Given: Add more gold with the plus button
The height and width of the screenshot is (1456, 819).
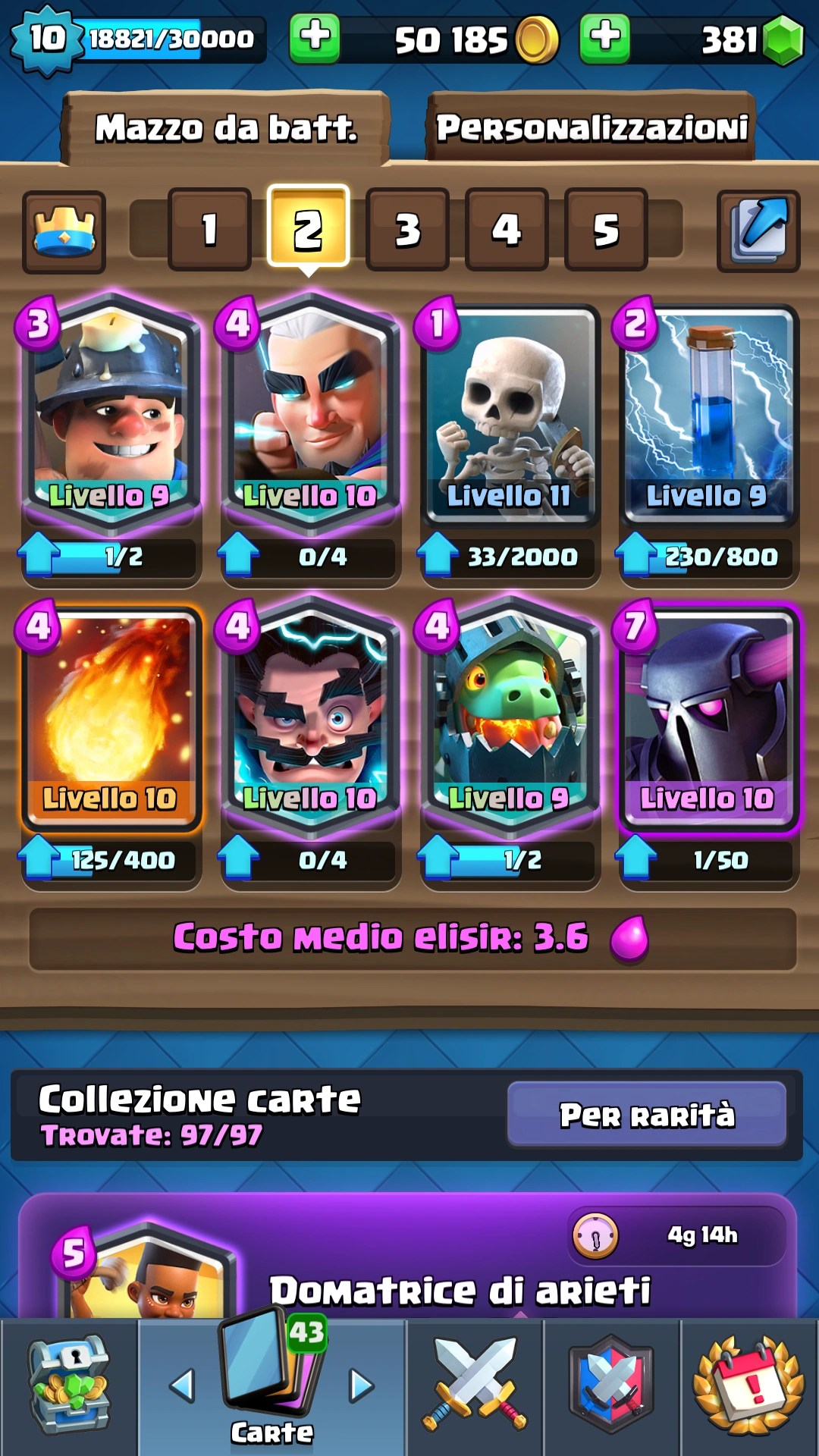Looking at the screenshot, I should (x=315, y=38).
